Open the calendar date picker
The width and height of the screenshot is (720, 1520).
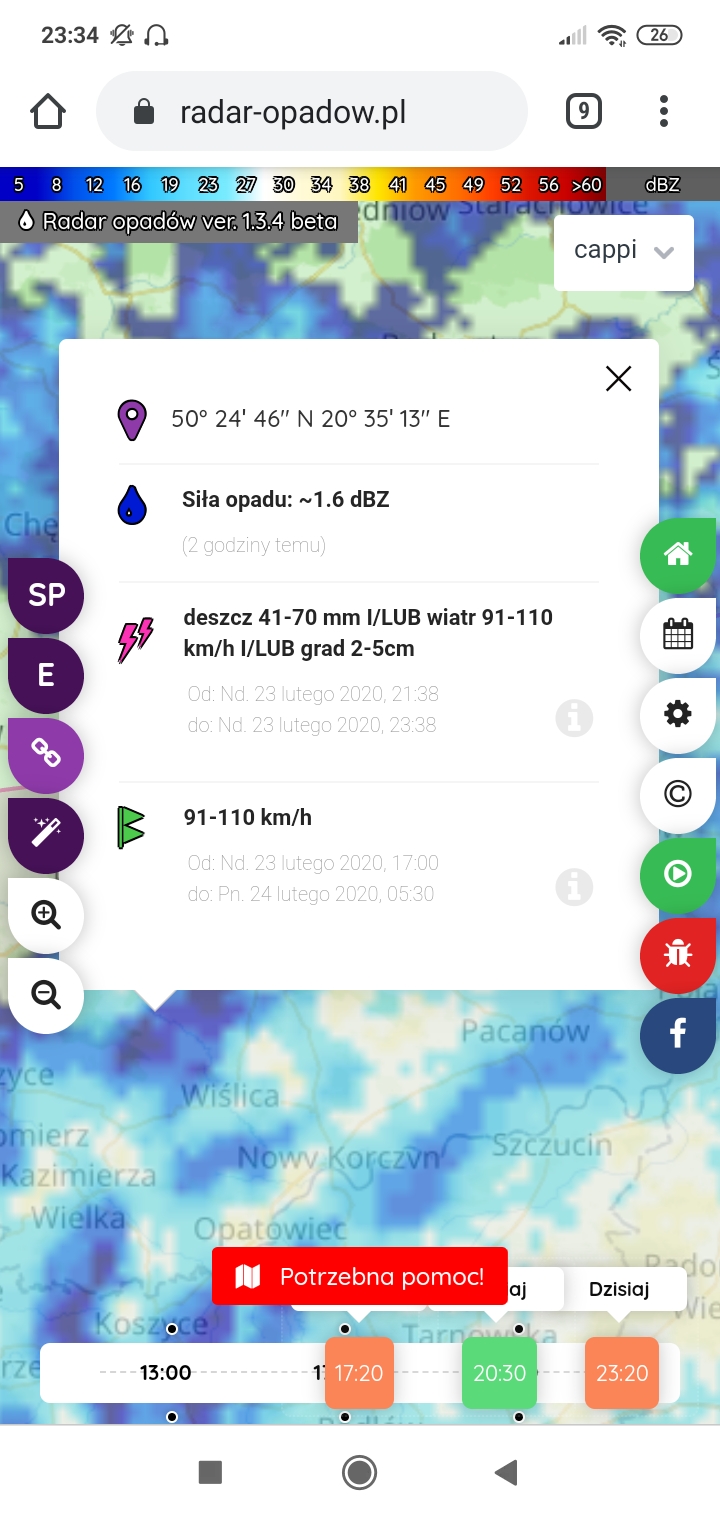pyautogui.click(x=678, y=635)
